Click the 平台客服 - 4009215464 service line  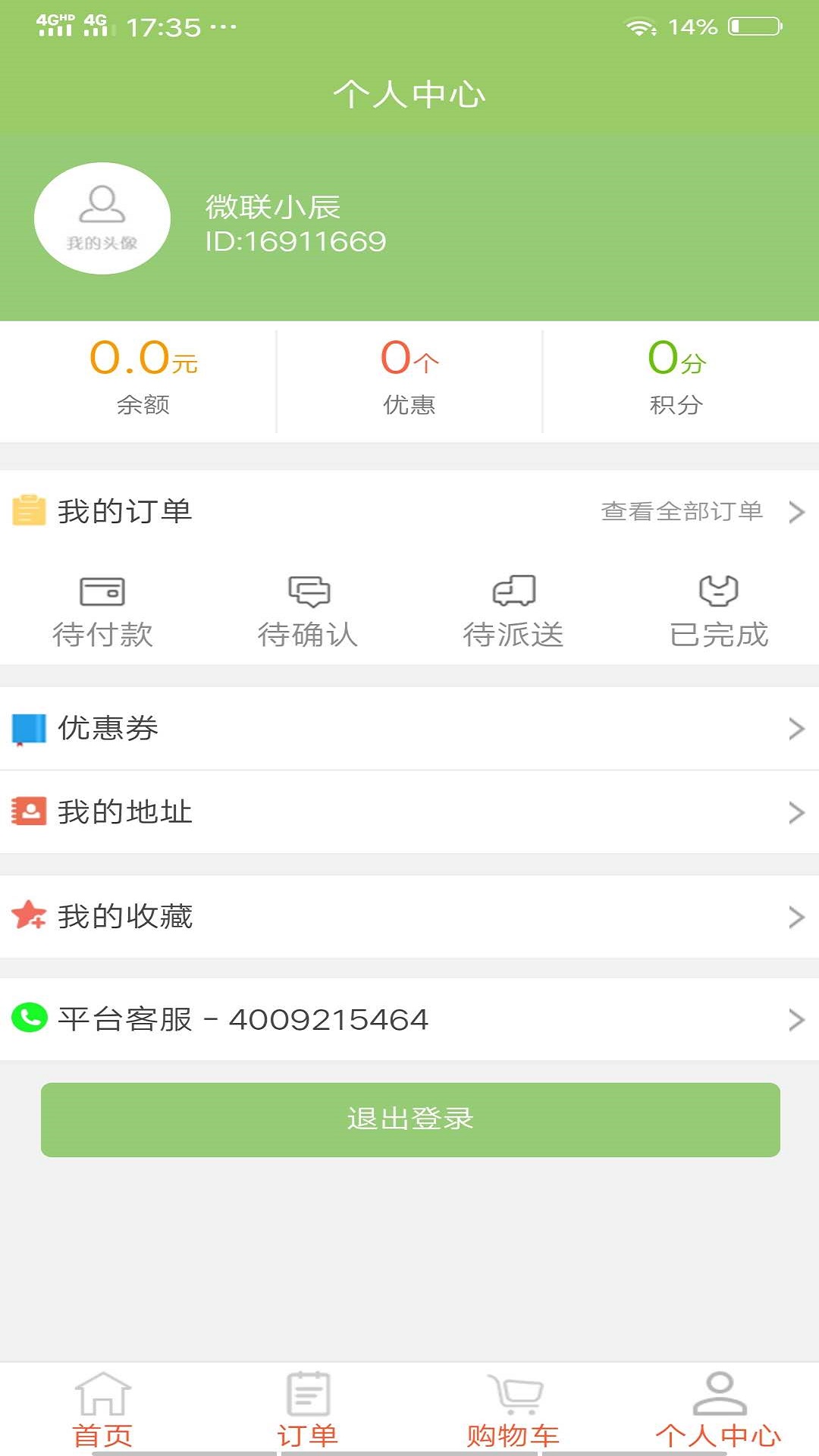(243, 1020)
